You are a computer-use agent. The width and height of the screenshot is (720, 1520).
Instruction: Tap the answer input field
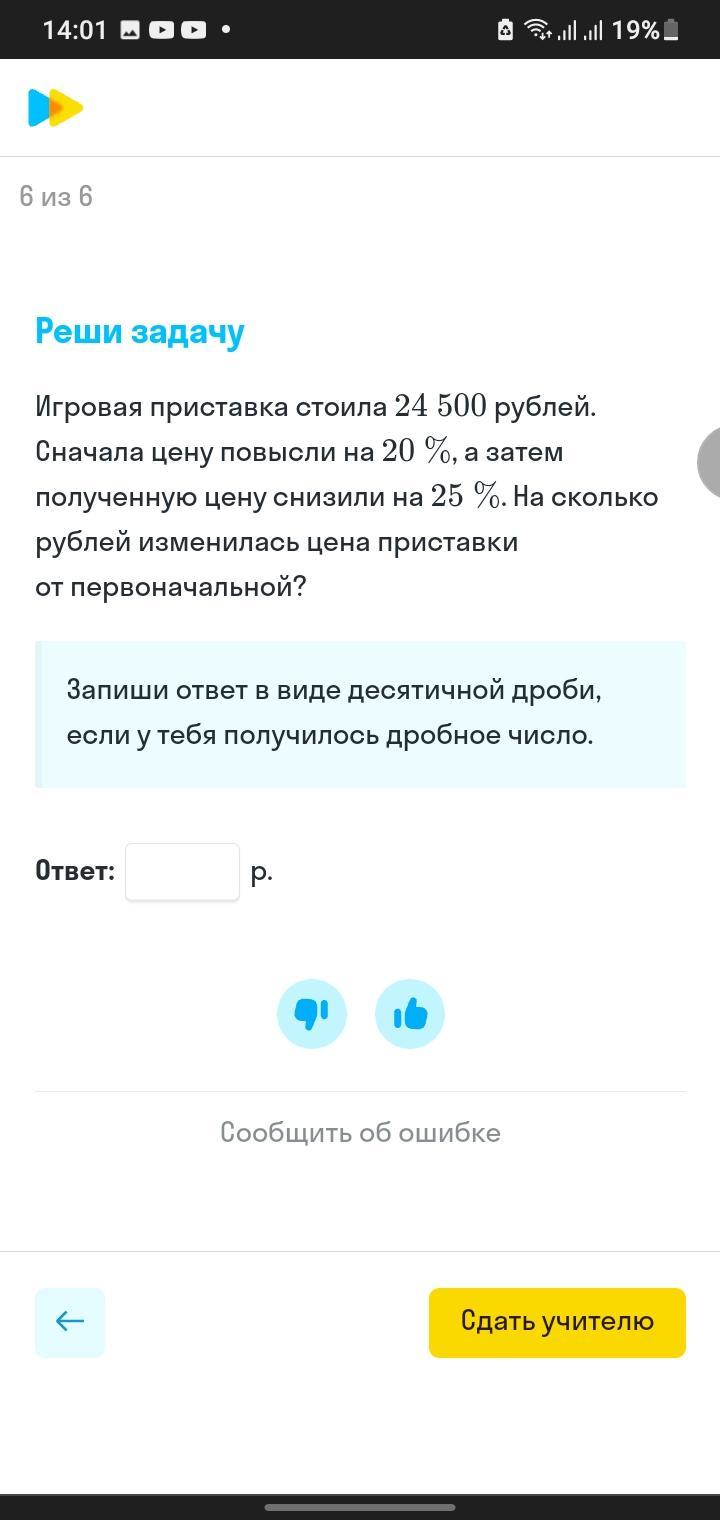182,872
